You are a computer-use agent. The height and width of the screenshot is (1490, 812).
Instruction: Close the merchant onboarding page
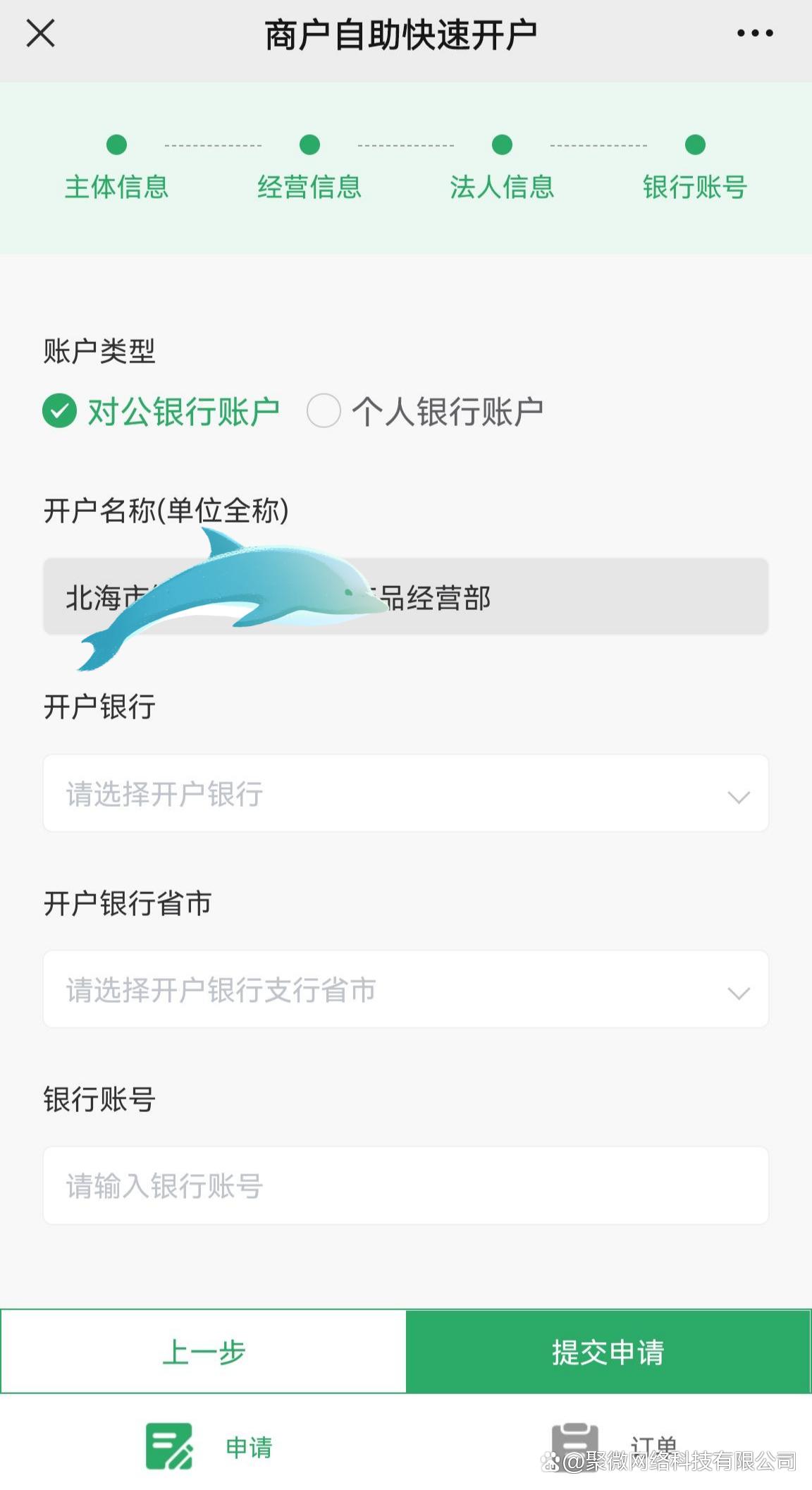point(40,32)
